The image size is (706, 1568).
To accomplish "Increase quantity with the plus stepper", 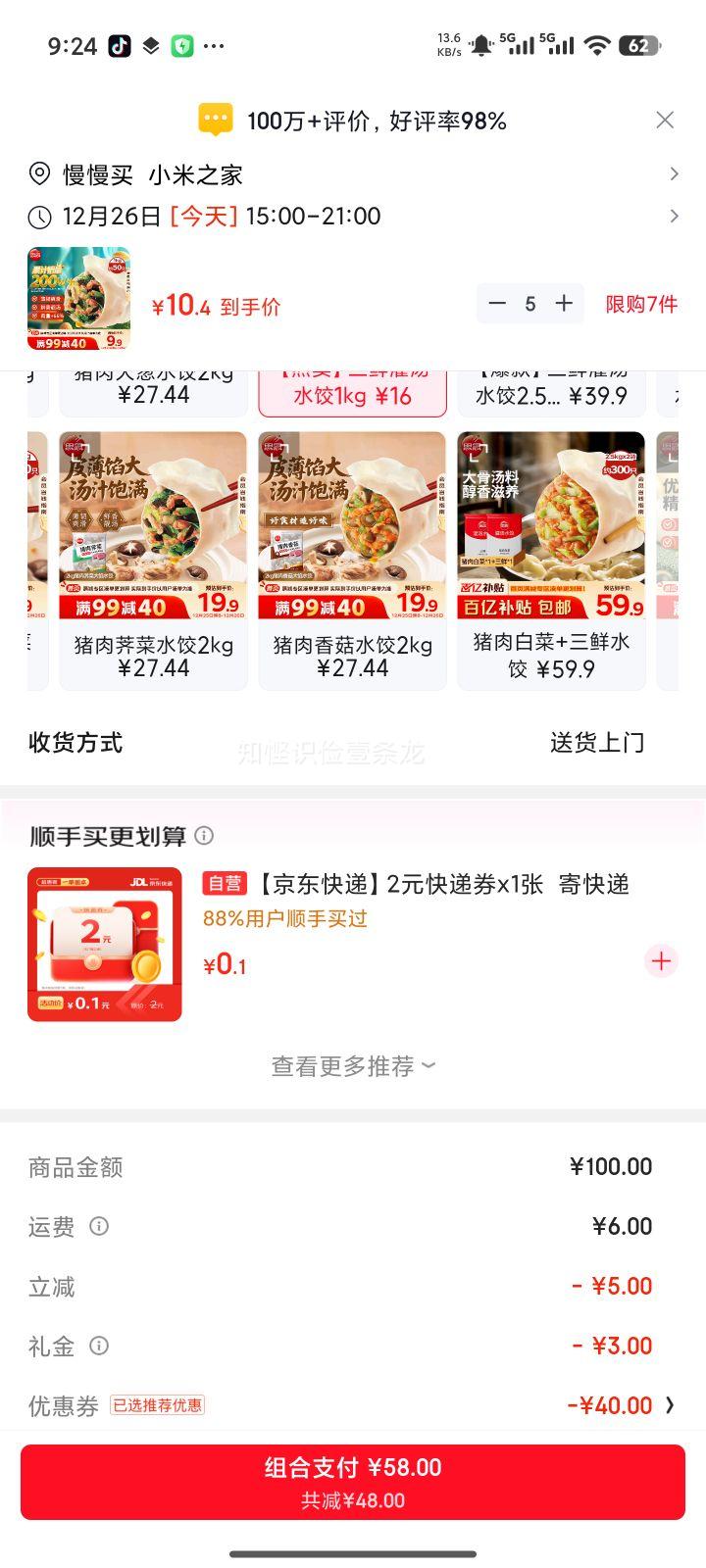I will coord(564,304).
